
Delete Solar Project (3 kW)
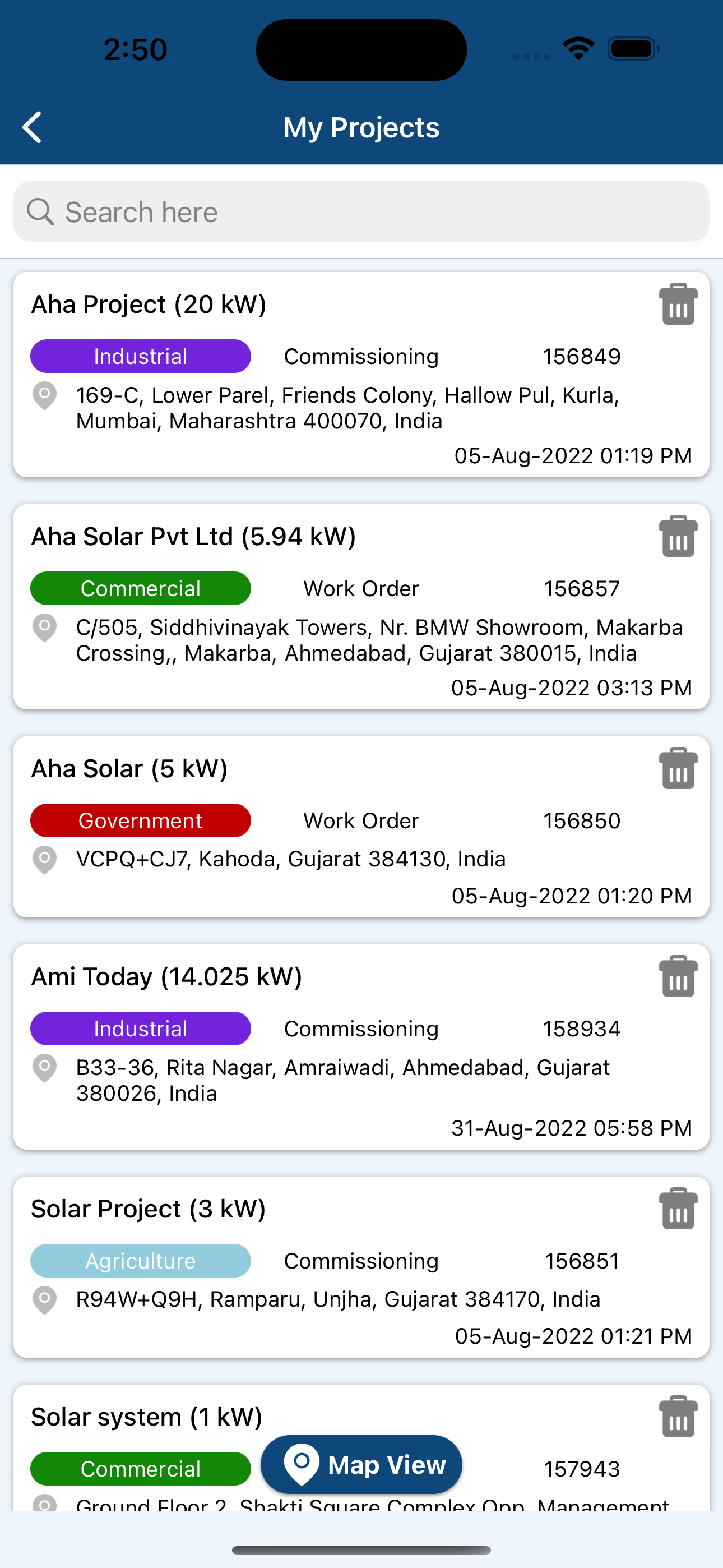click(x=678, y=1209)
